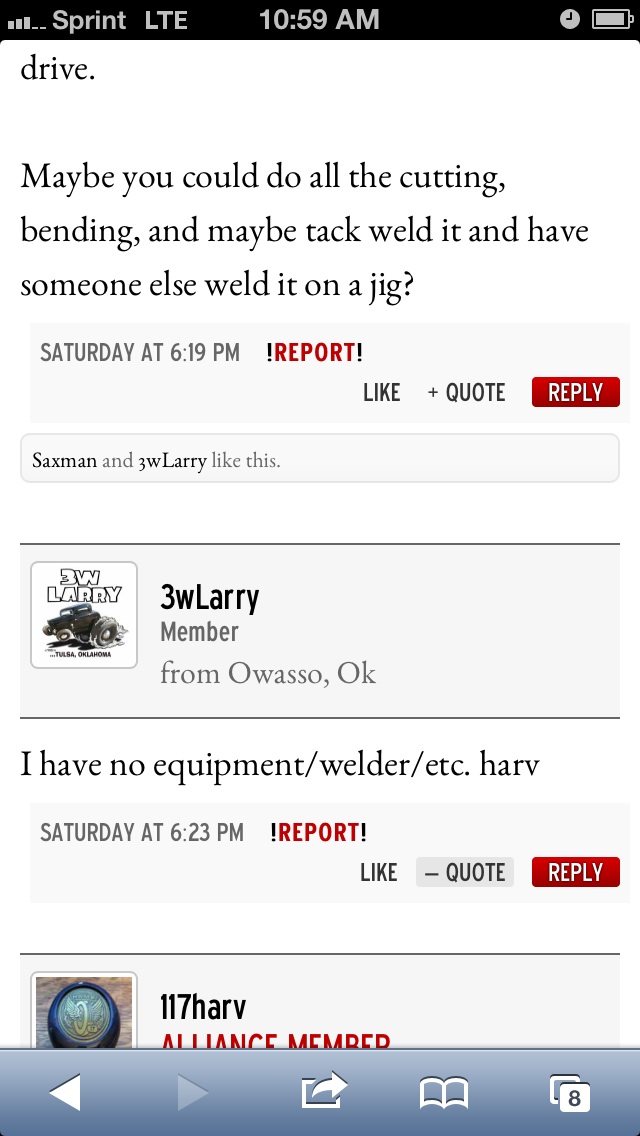Reply to 3wLarry's 6:23 PM post
Screen dimensions: 640x1136
(x=575, y=873)
